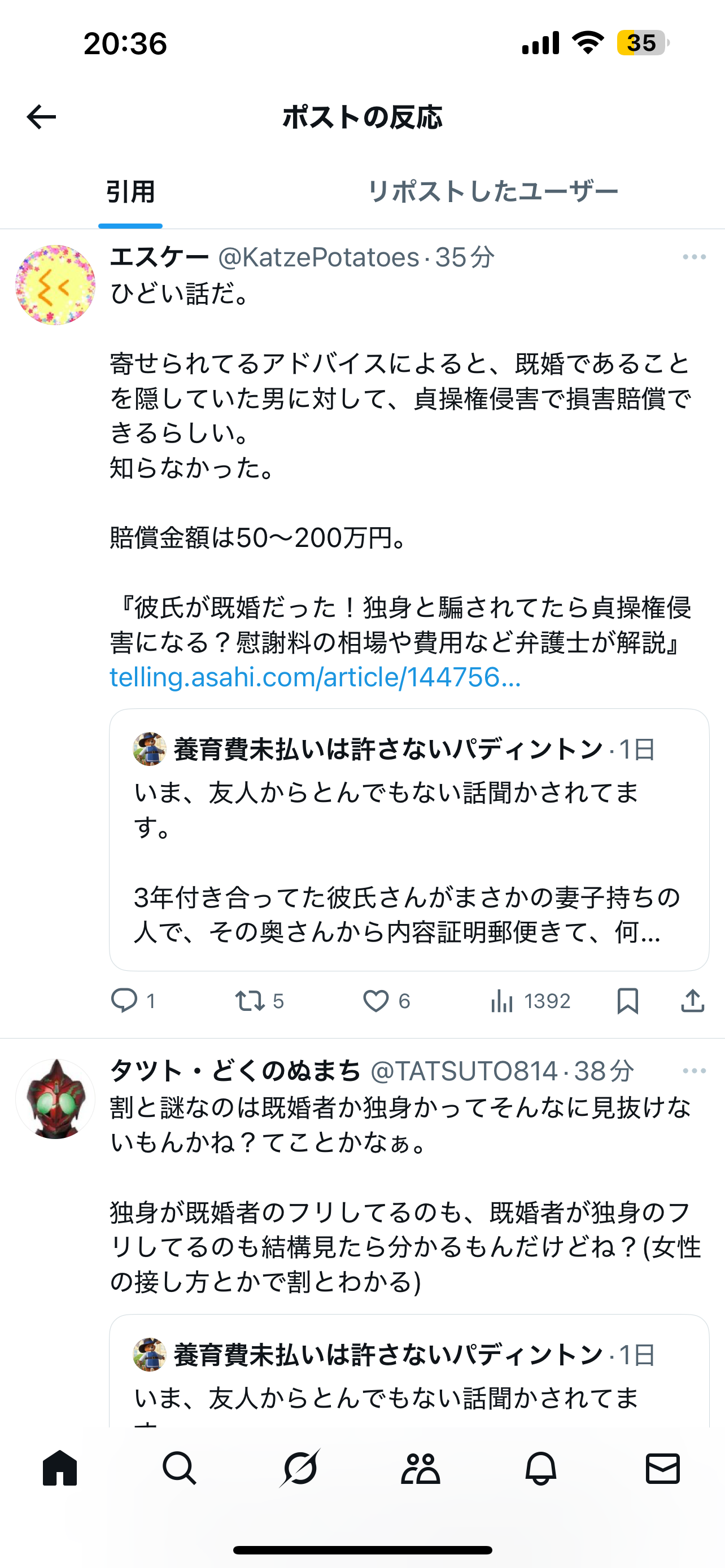Go back using the arrow icon
Viewport: 725px width, 1568px height.
pos(41,117)
